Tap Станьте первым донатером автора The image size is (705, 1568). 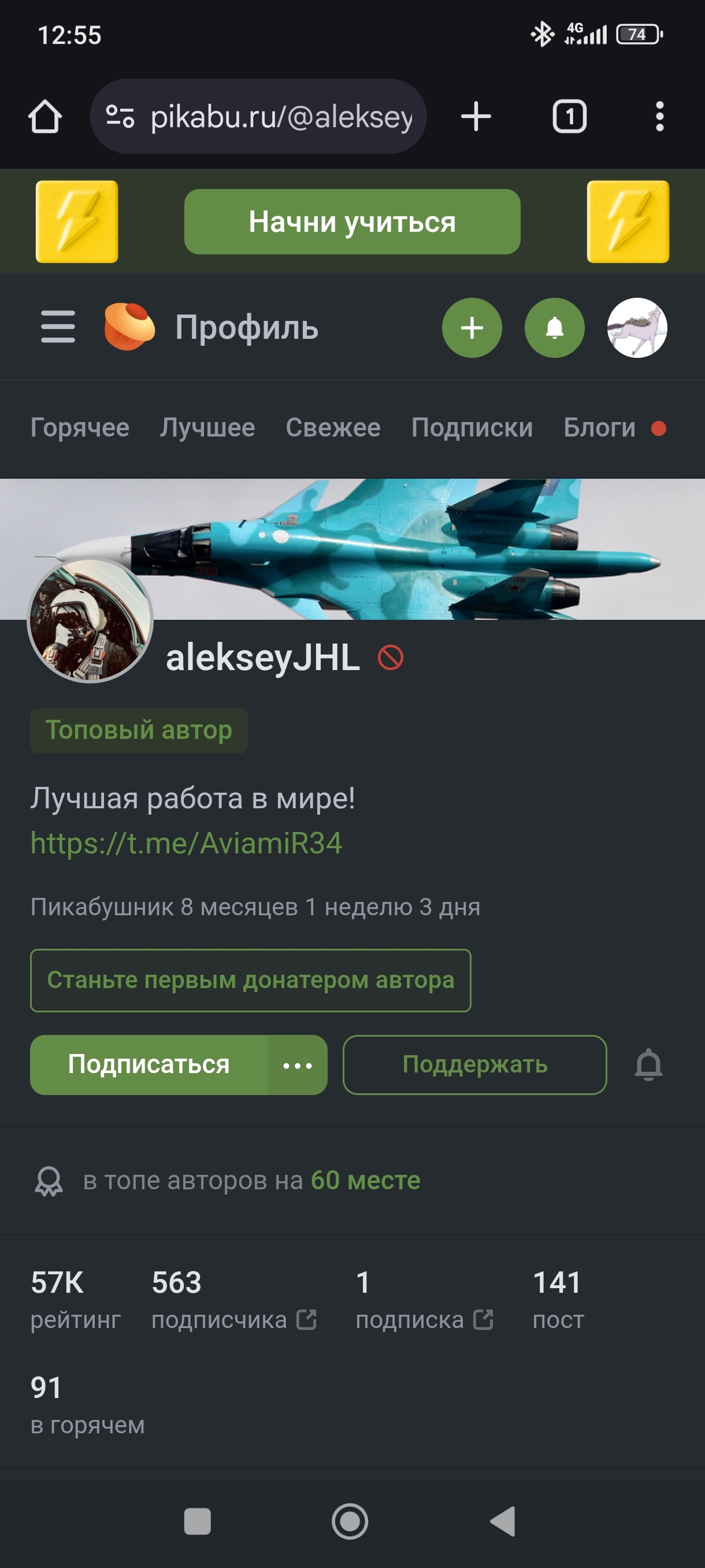[x=251, y=980]
